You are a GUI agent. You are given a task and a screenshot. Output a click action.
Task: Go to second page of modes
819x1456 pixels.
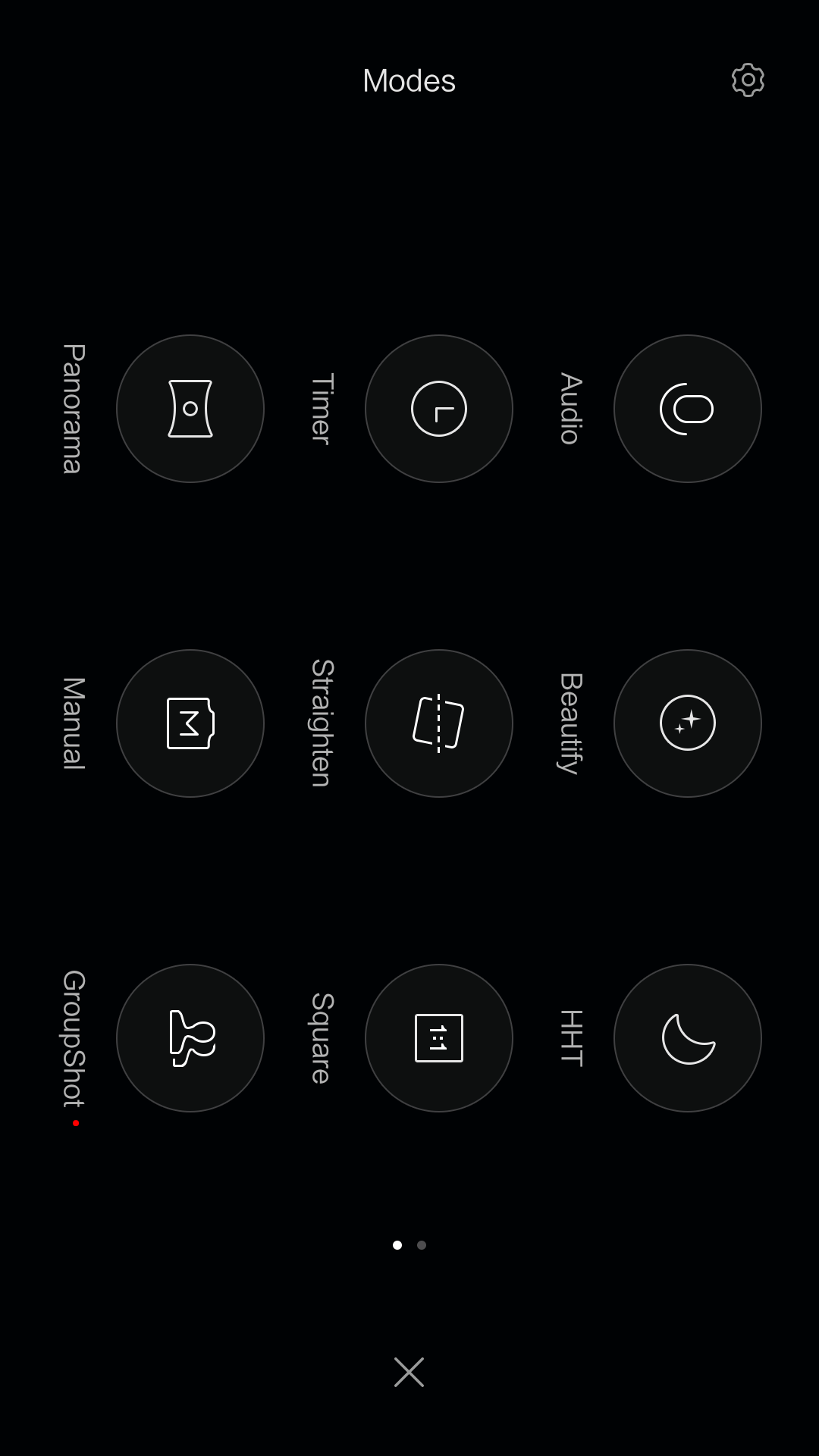[422, 1244]
